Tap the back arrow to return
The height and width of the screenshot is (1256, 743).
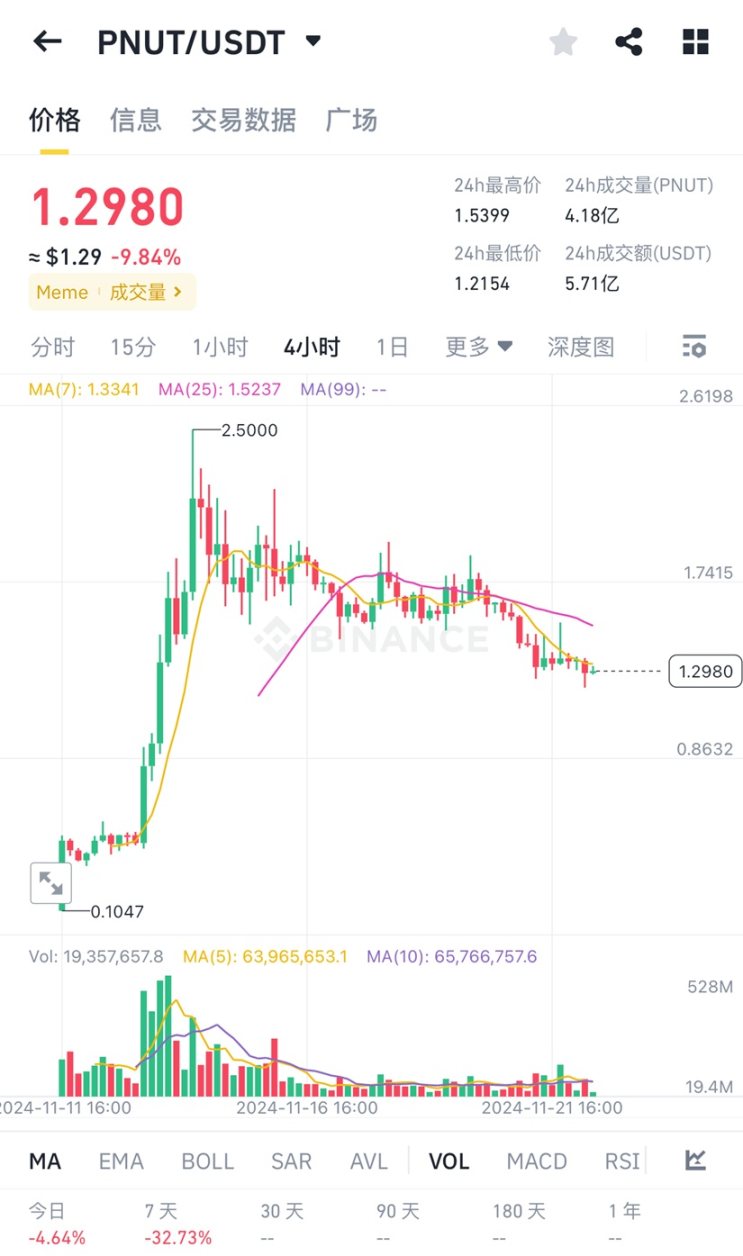46,41
